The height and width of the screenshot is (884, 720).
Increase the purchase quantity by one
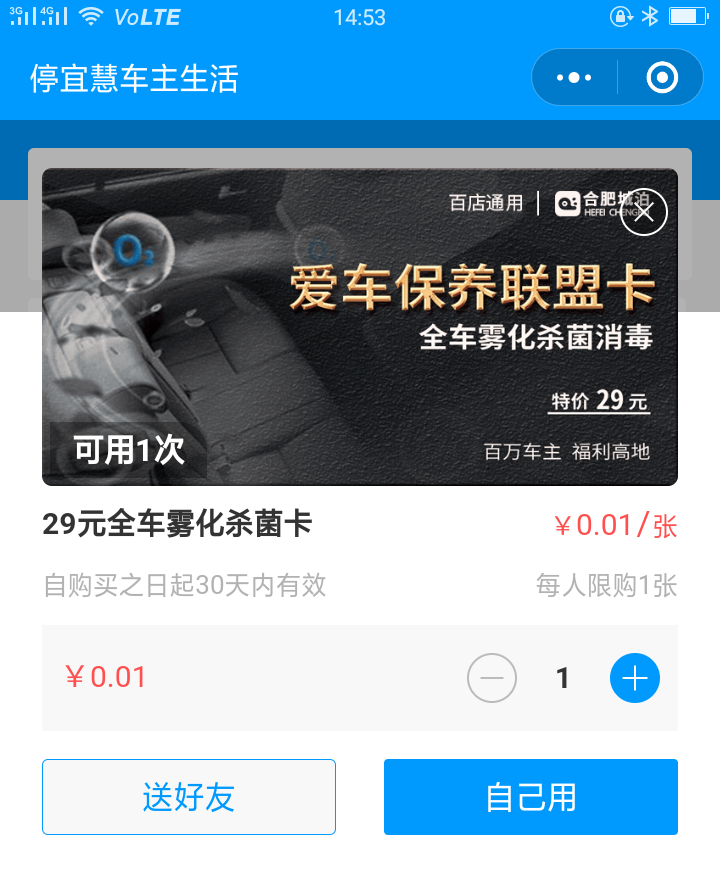(635, 678)
